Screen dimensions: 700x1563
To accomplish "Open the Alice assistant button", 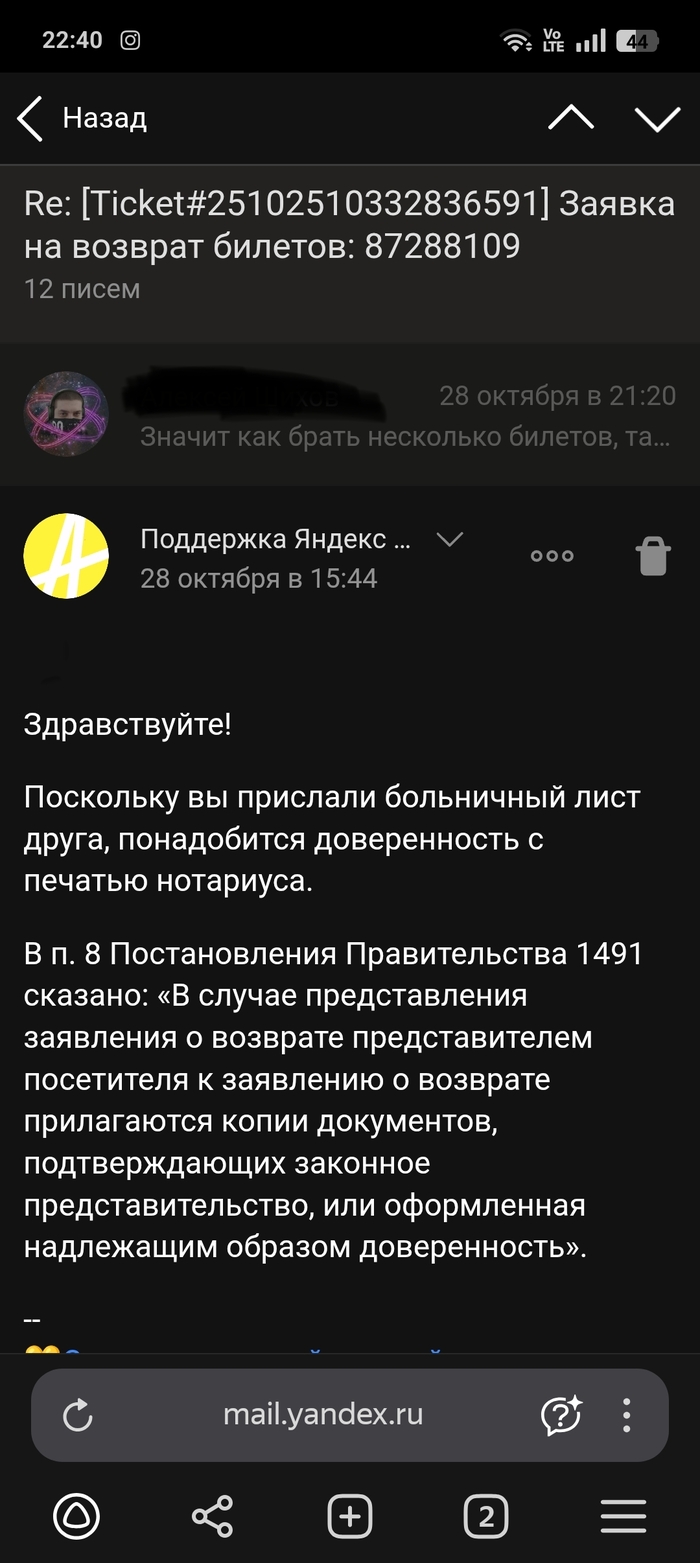I will [76, 1516].
